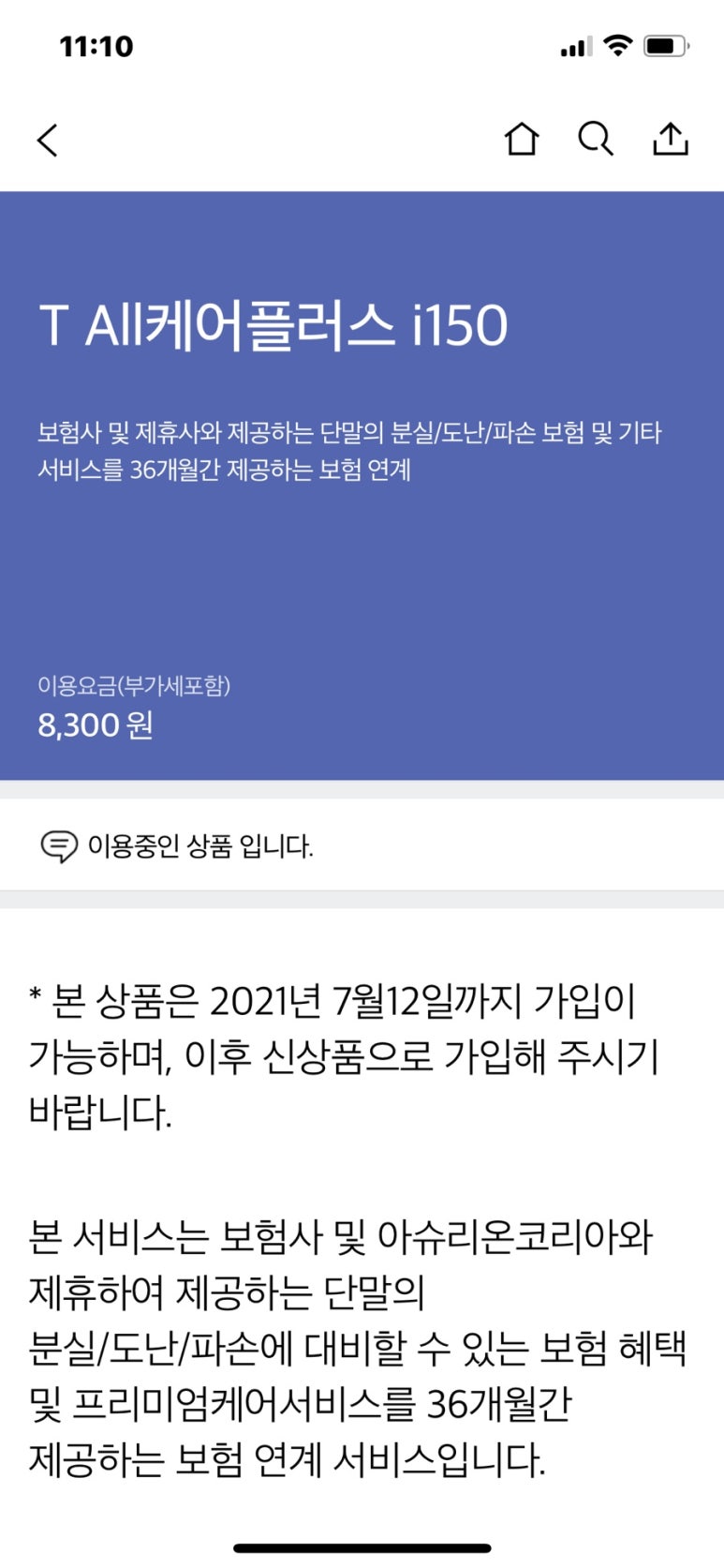Go back using the back arrow
The width and height of the screenshot is (724, 1568).
pos(48,141)
